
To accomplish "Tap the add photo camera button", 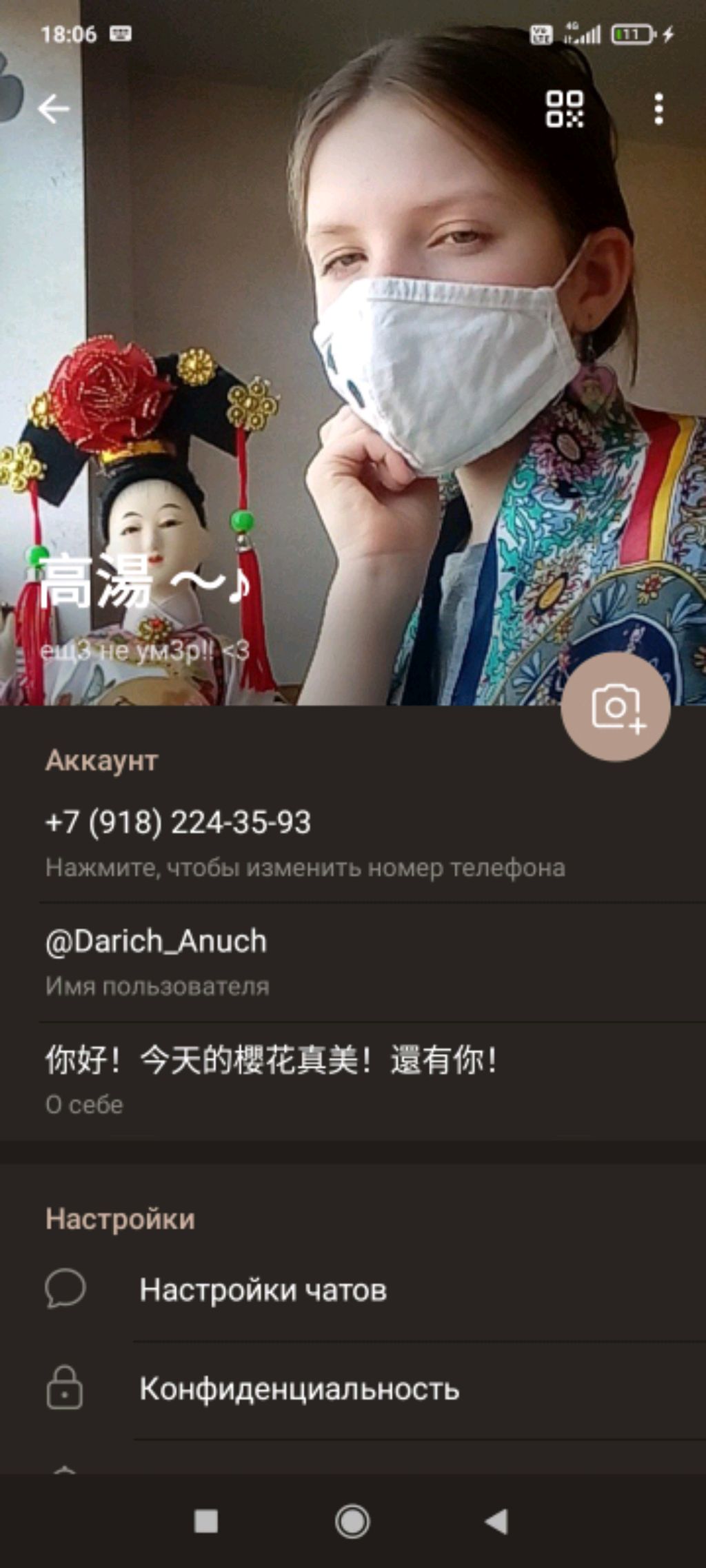I will tap(615, 707).
